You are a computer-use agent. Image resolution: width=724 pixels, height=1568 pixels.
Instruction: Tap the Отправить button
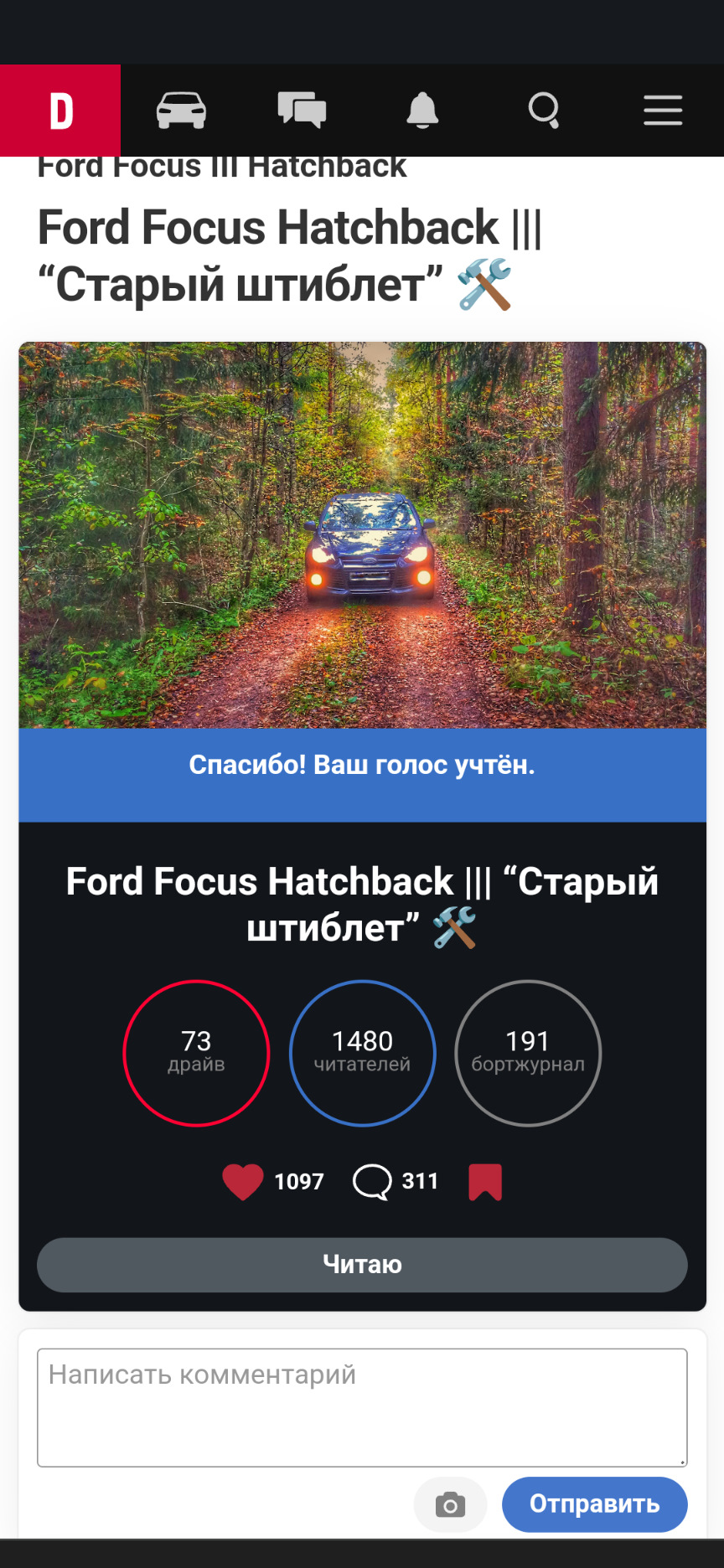pyautogui.click(x=594, y=1504)
